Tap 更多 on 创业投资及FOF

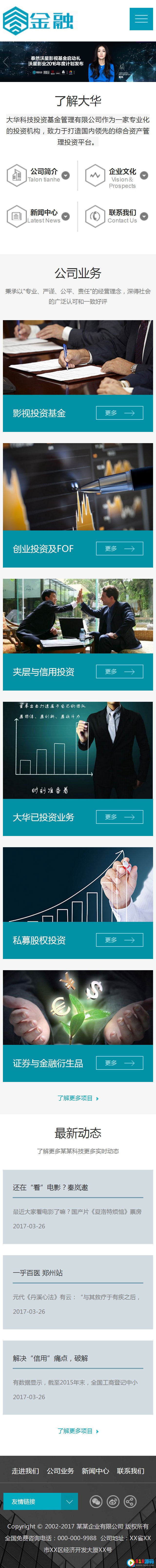[119, 549]
